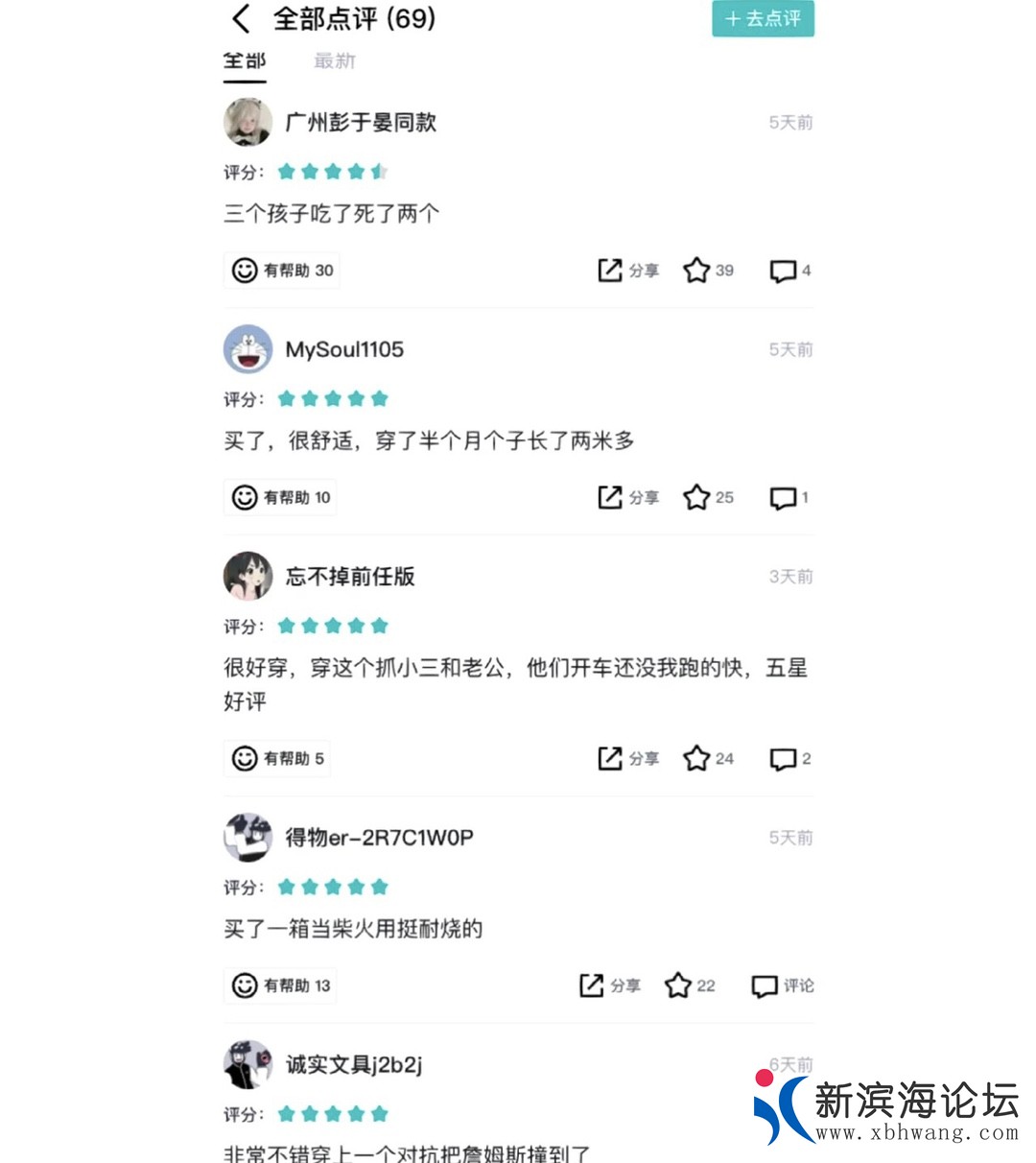View comments on MySoul1105's review
The image size is (1036, 1163).
pyautogui.click(x=789, y=497)
